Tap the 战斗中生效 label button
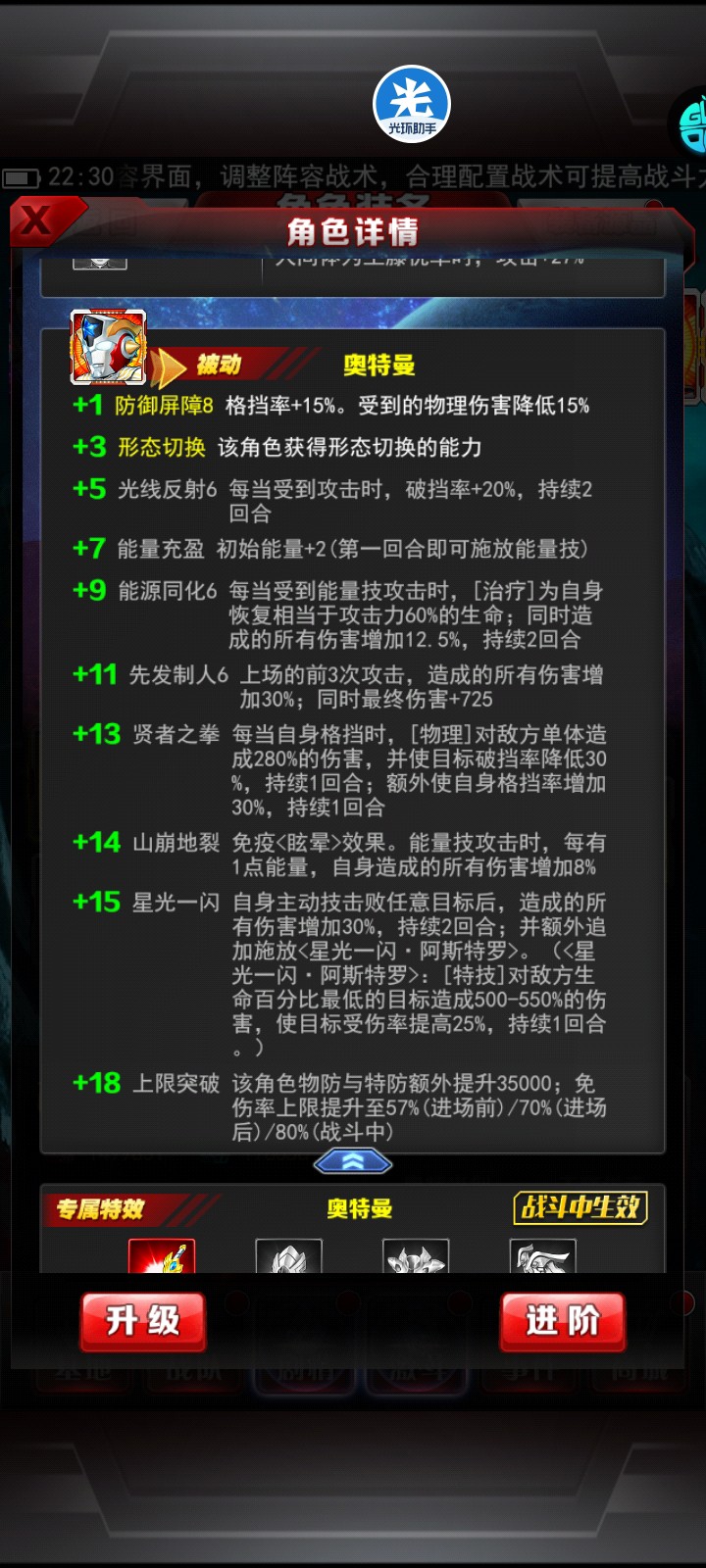 click(x=580, y=1207)
